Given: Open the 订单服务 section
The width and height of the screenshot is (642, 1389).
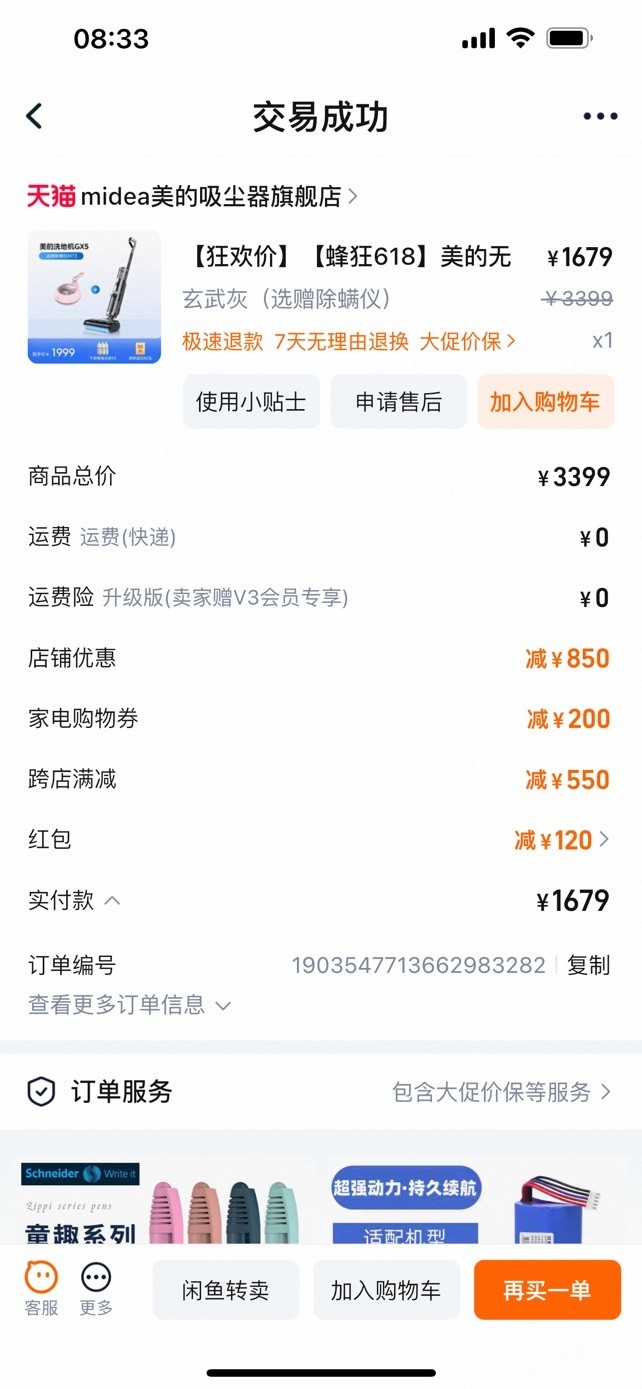Looking at the screenshot, I should (x=320, y=1091).
